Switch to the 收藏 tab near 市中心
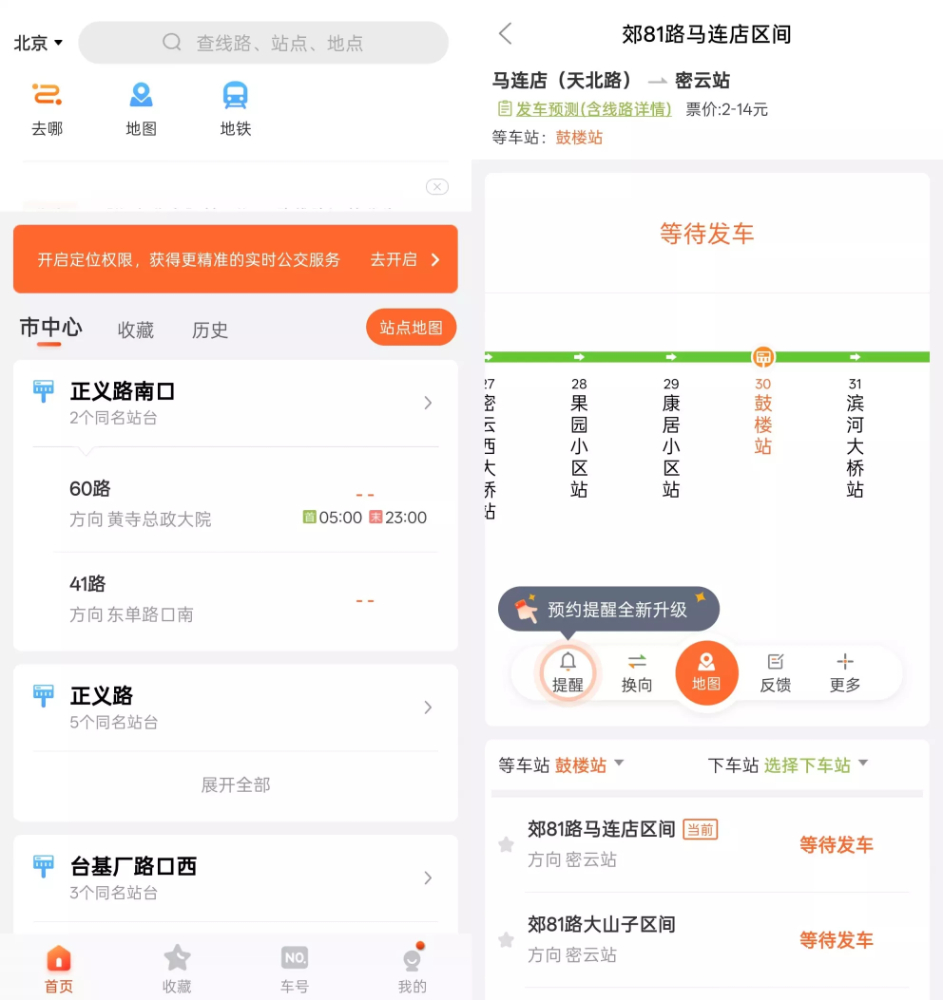 136,330
